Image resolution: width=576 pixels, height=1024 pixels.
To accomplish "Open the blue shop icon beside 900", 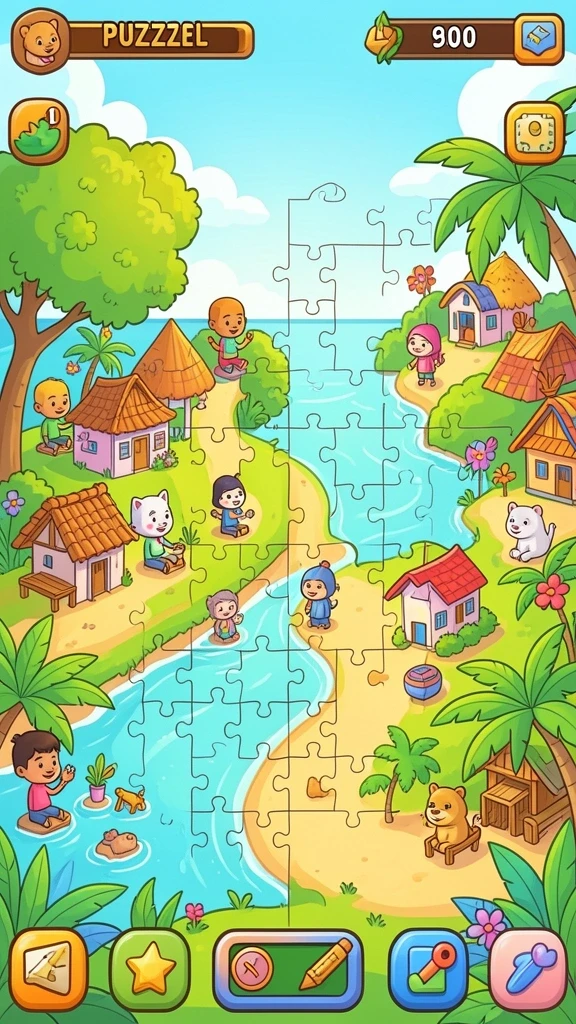I will (539, 39).
